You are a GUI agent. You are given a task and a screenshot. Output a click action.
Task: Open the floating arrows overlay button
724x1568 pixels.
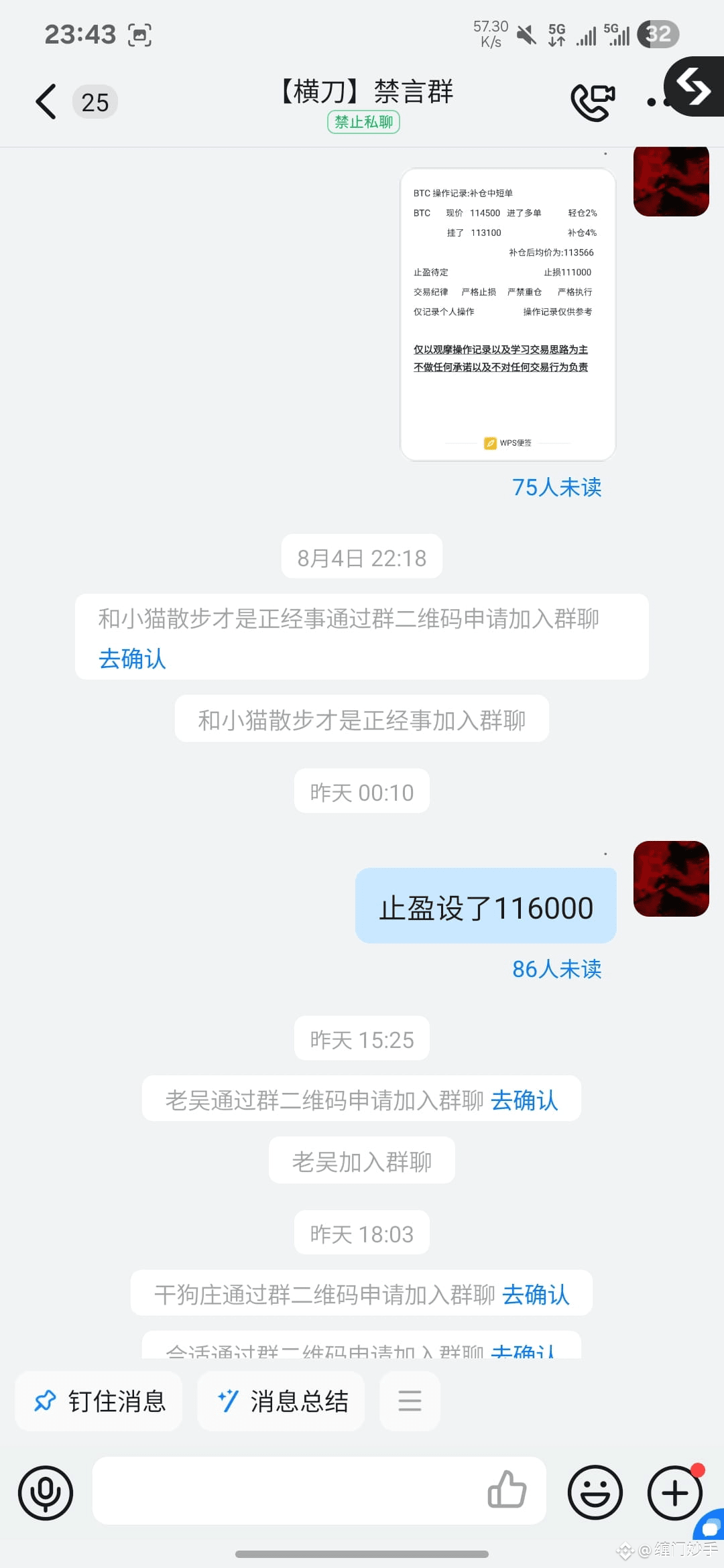[695, 87]
